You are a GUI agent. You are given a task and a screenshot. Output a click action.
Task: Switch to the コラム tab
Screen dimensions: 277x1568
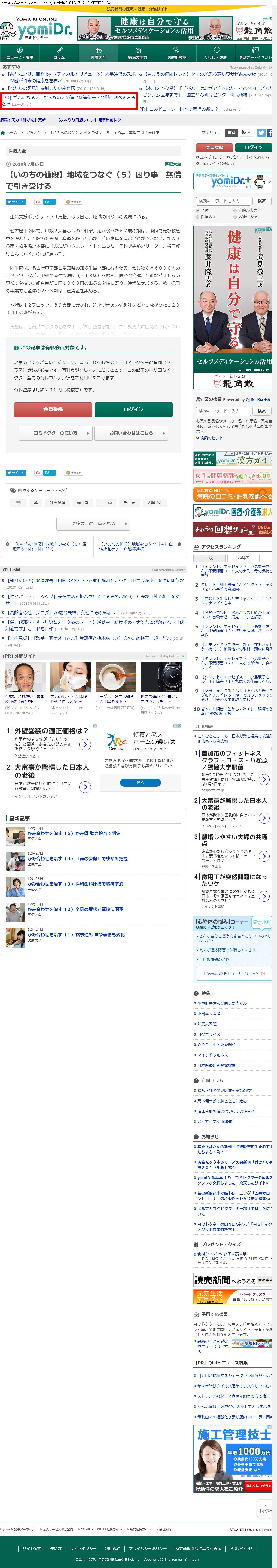pyautogui.click(x=59, y=53)
